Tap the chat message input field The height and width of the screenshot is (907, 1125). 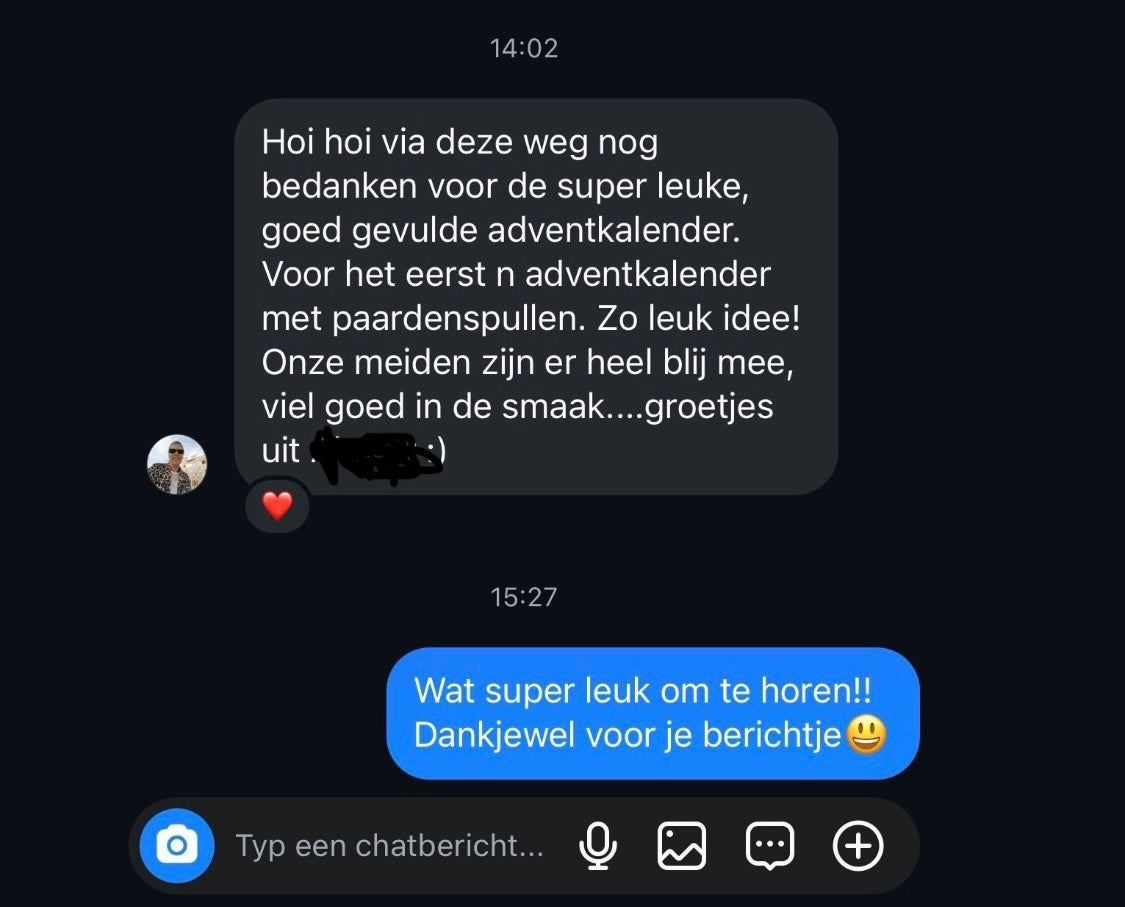tap(390, 847)
